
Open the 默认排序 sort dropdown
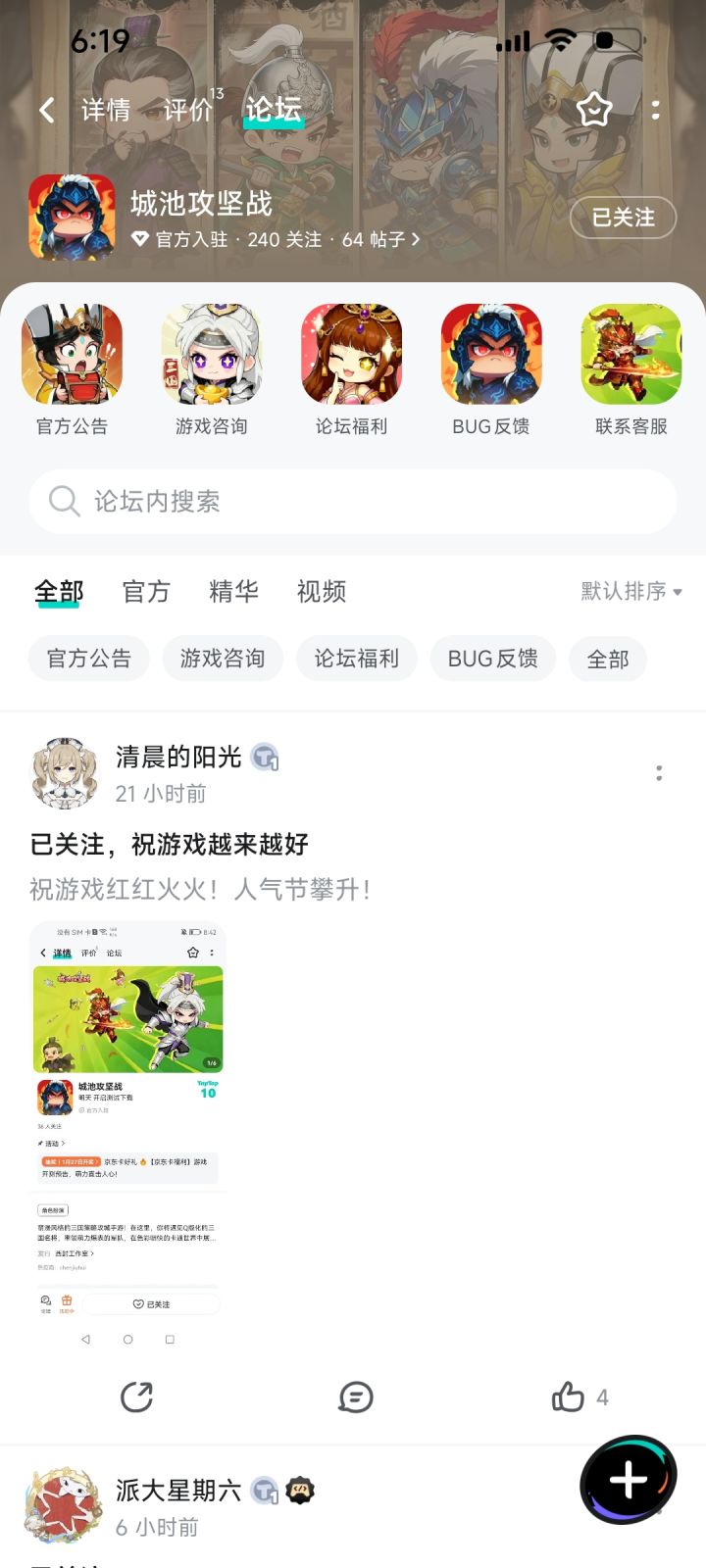point(629,592)
